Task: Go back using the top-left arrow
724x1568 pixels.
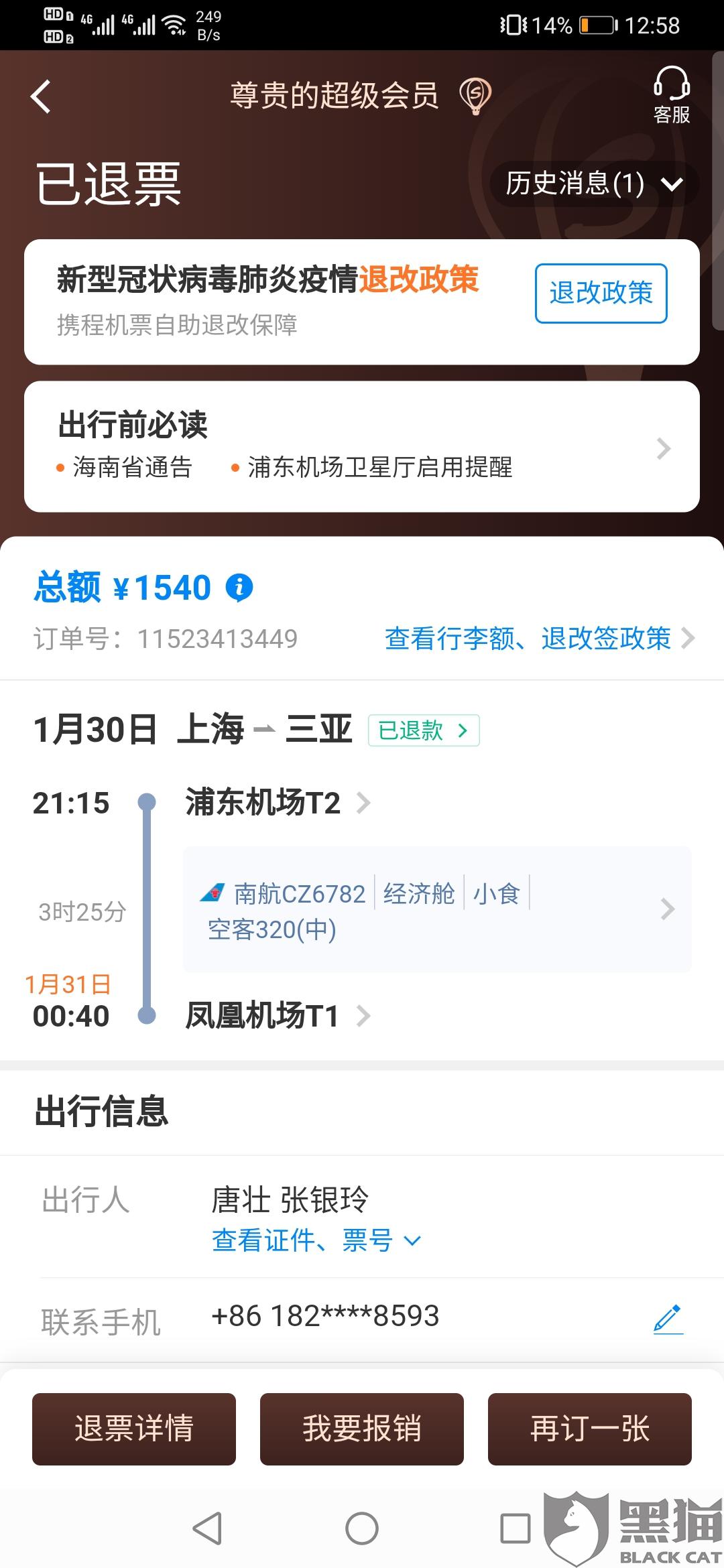Action: [41, 96]
